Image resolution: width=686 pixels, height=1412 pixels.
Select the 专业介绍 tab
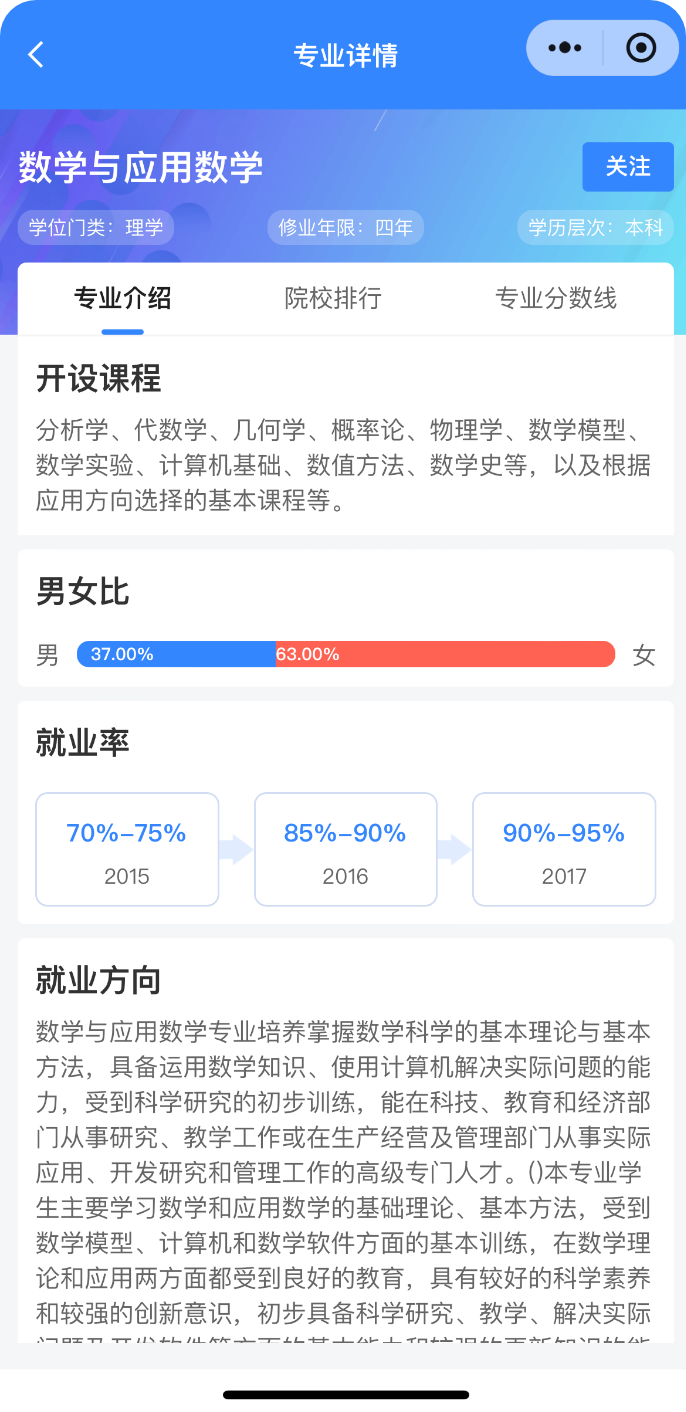coord(123,298)
